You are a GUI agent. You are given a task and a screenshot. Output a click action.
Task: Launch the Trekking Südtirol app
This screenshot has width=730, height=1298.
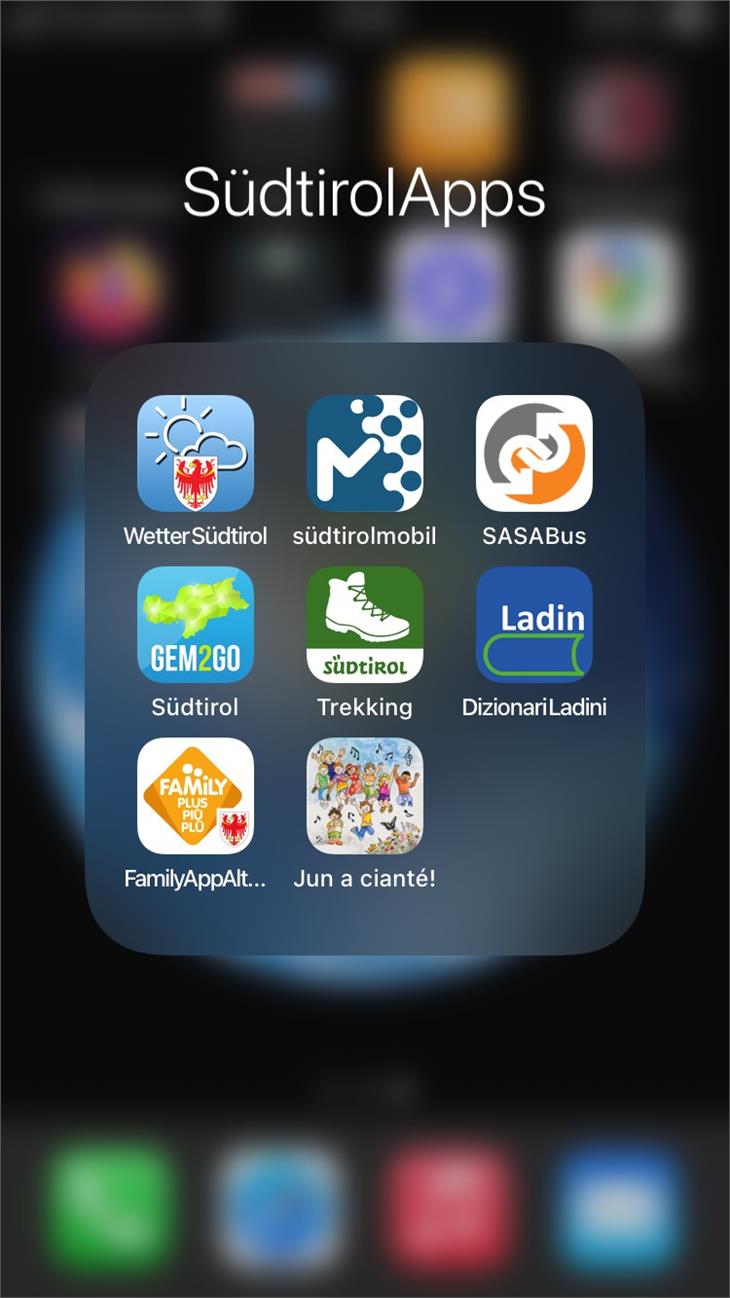click(364, 624)
